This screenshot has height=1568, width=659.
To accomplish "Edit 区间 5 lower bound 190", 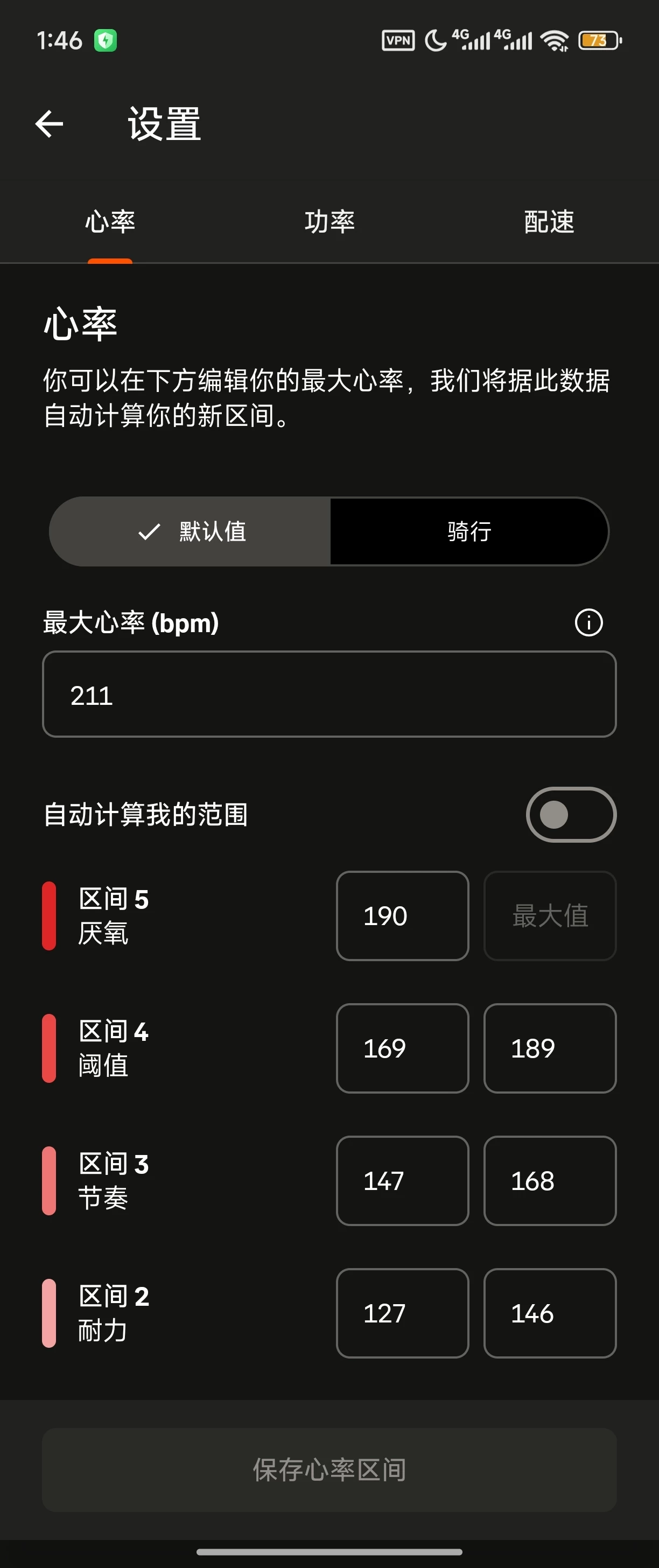I will click(x=402, y=916).
